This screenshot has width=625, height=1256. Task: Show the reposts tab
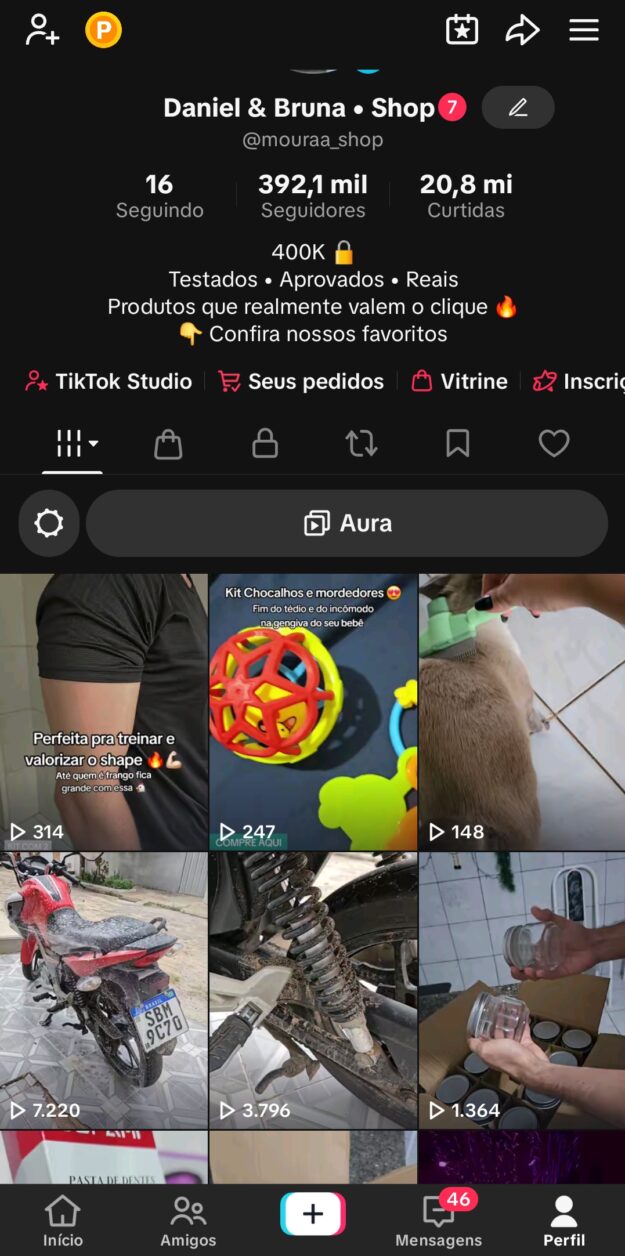[361, 444]
